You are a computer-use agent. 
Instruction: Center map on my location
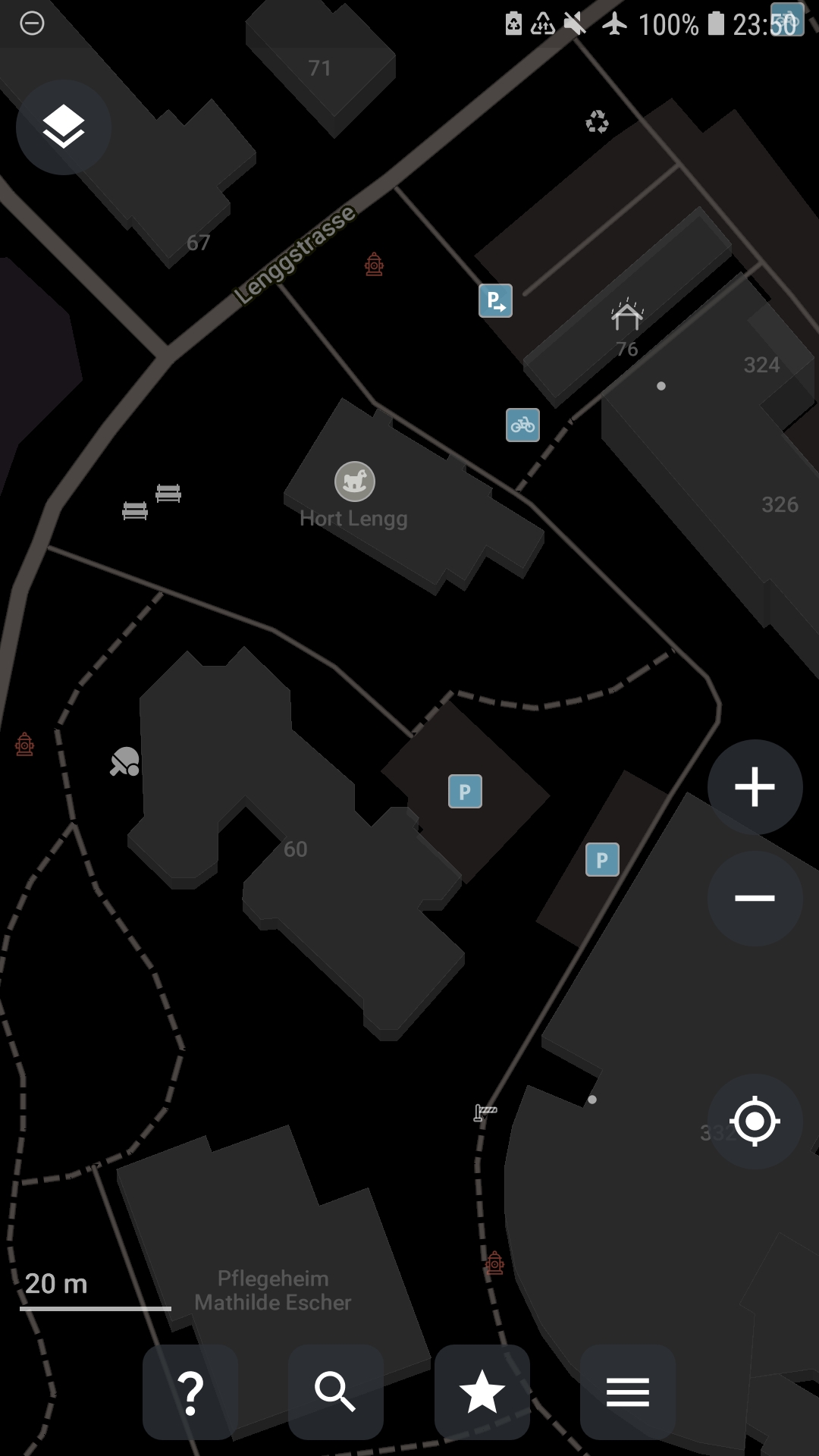(755, 1121)
